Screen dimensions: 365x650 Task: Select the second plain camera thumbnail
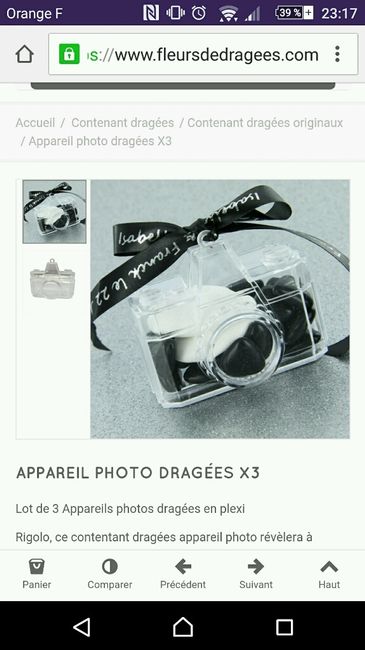[x=53, y=279]
